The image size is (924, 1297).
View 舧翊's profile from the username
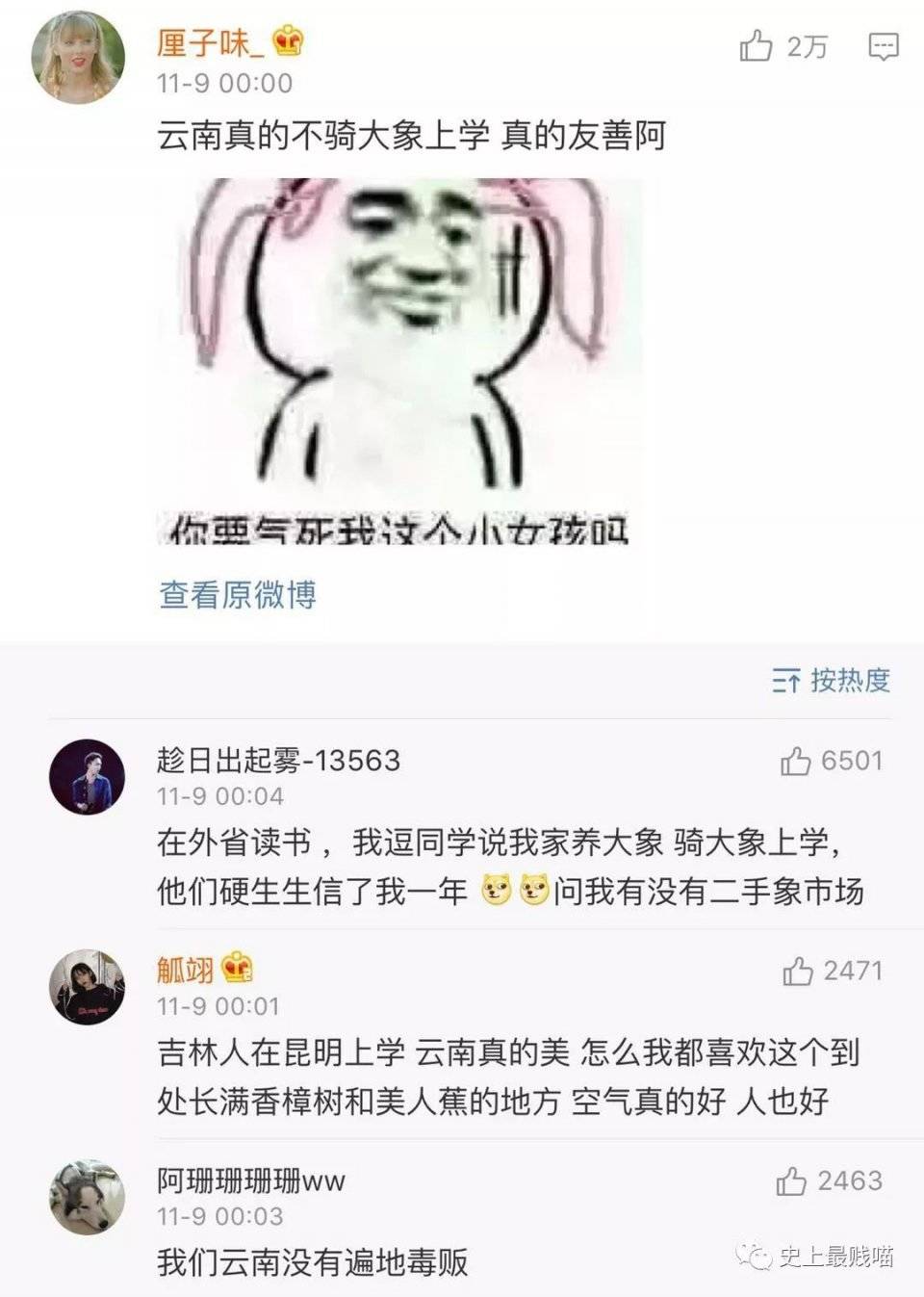[x=186, y=970]
